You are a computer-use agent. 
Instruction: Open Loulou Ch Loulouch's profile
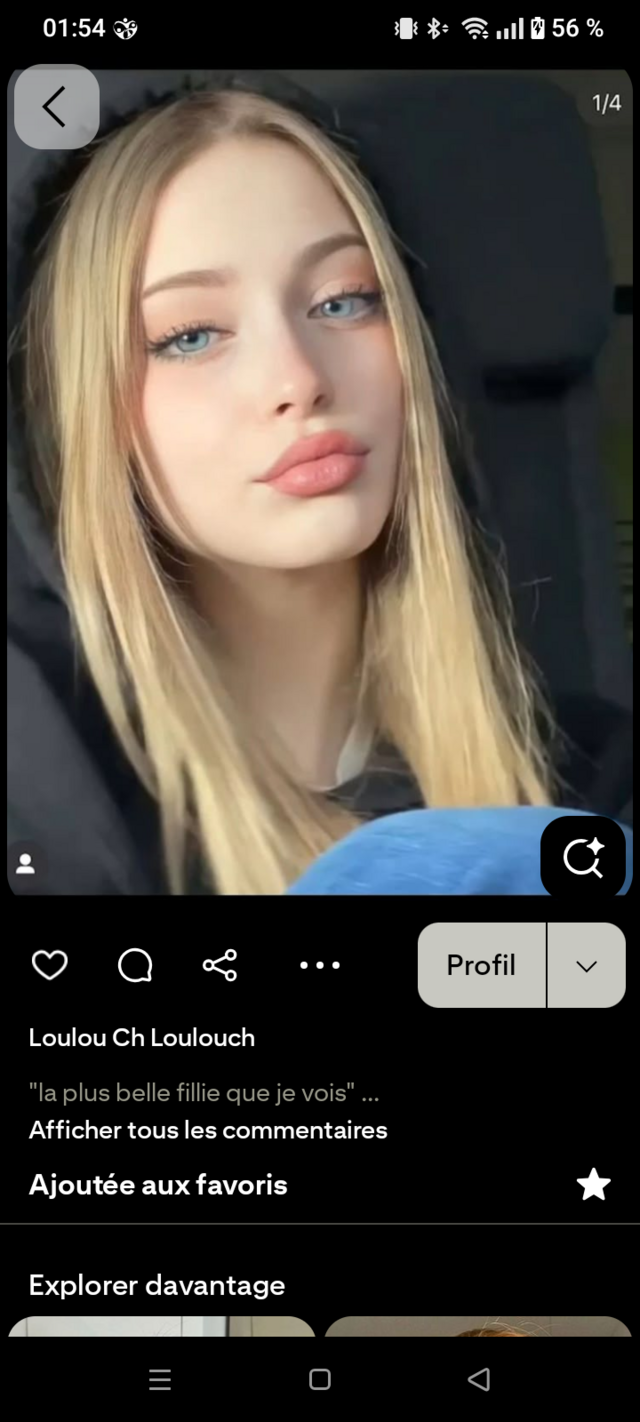coord(142,1038)
